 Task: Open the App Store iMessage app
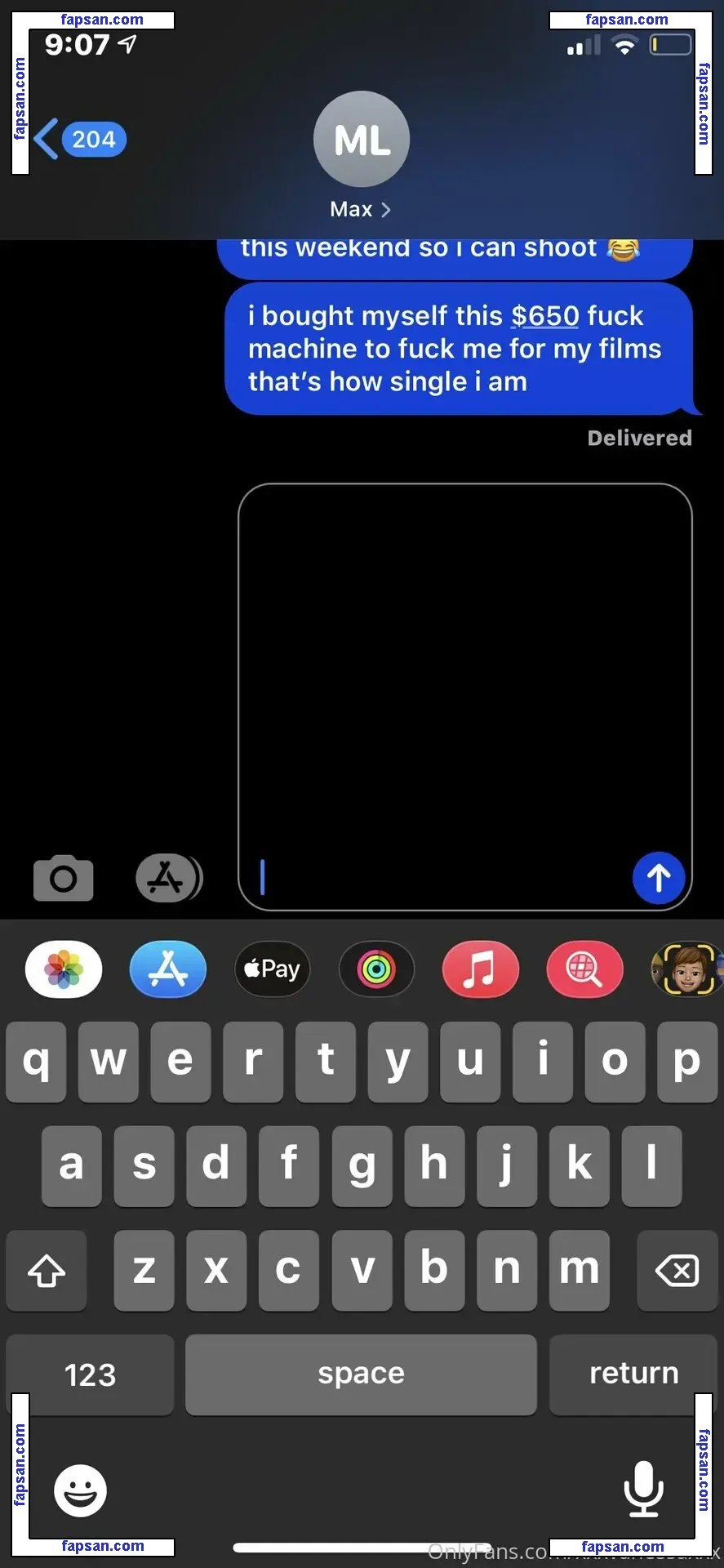168,969
